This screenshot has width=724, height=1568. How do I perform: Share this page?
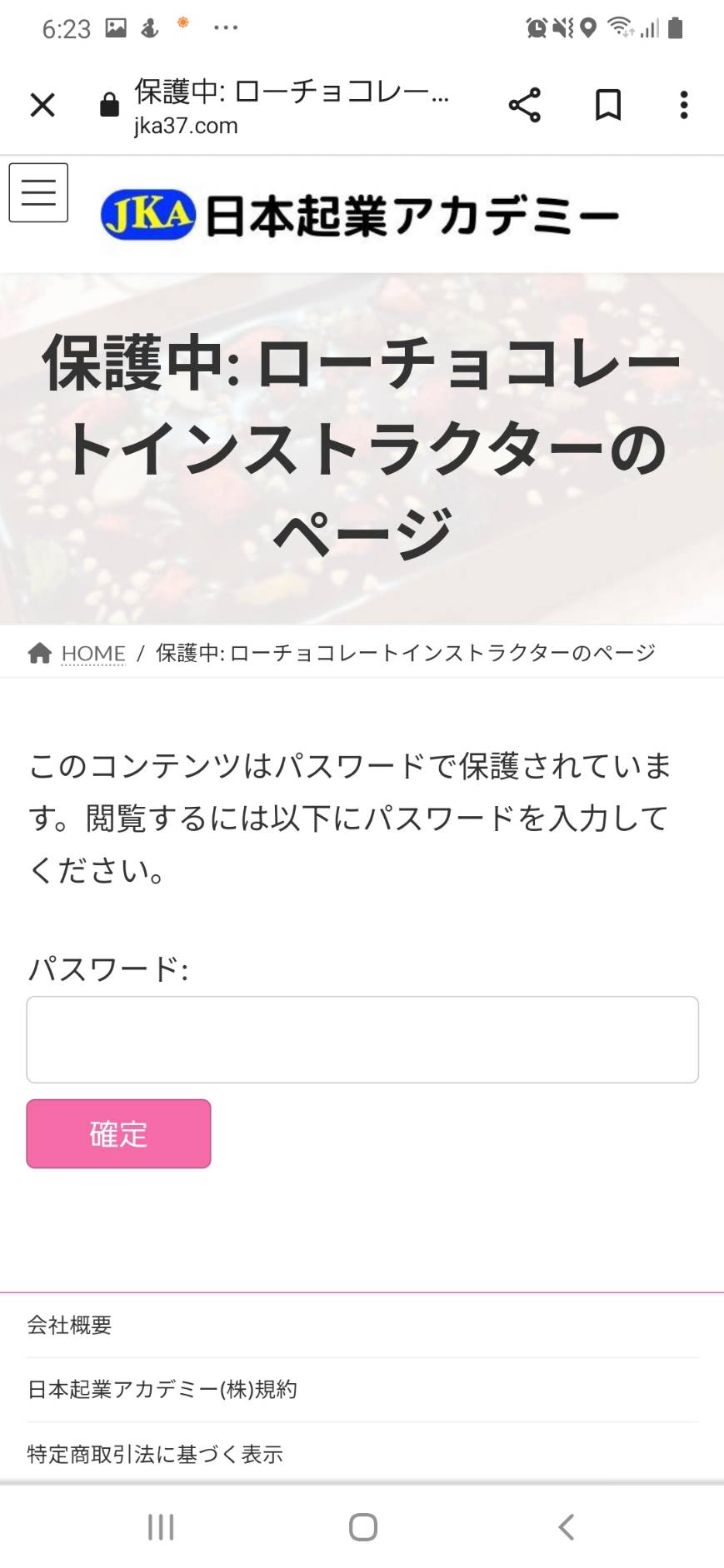coord(524,105)
